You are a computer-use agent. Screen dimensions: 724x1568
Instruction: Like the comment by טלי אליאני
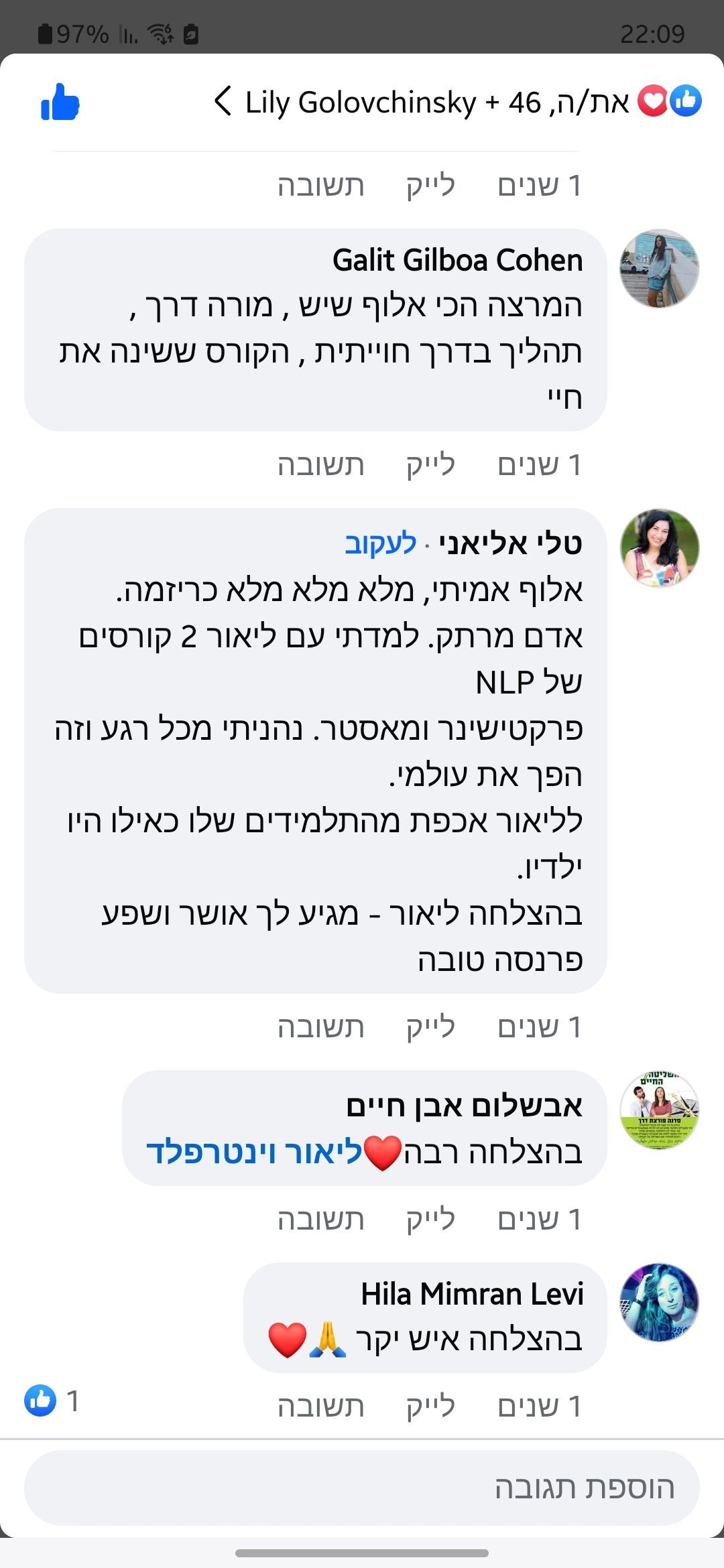[430, 1027]
